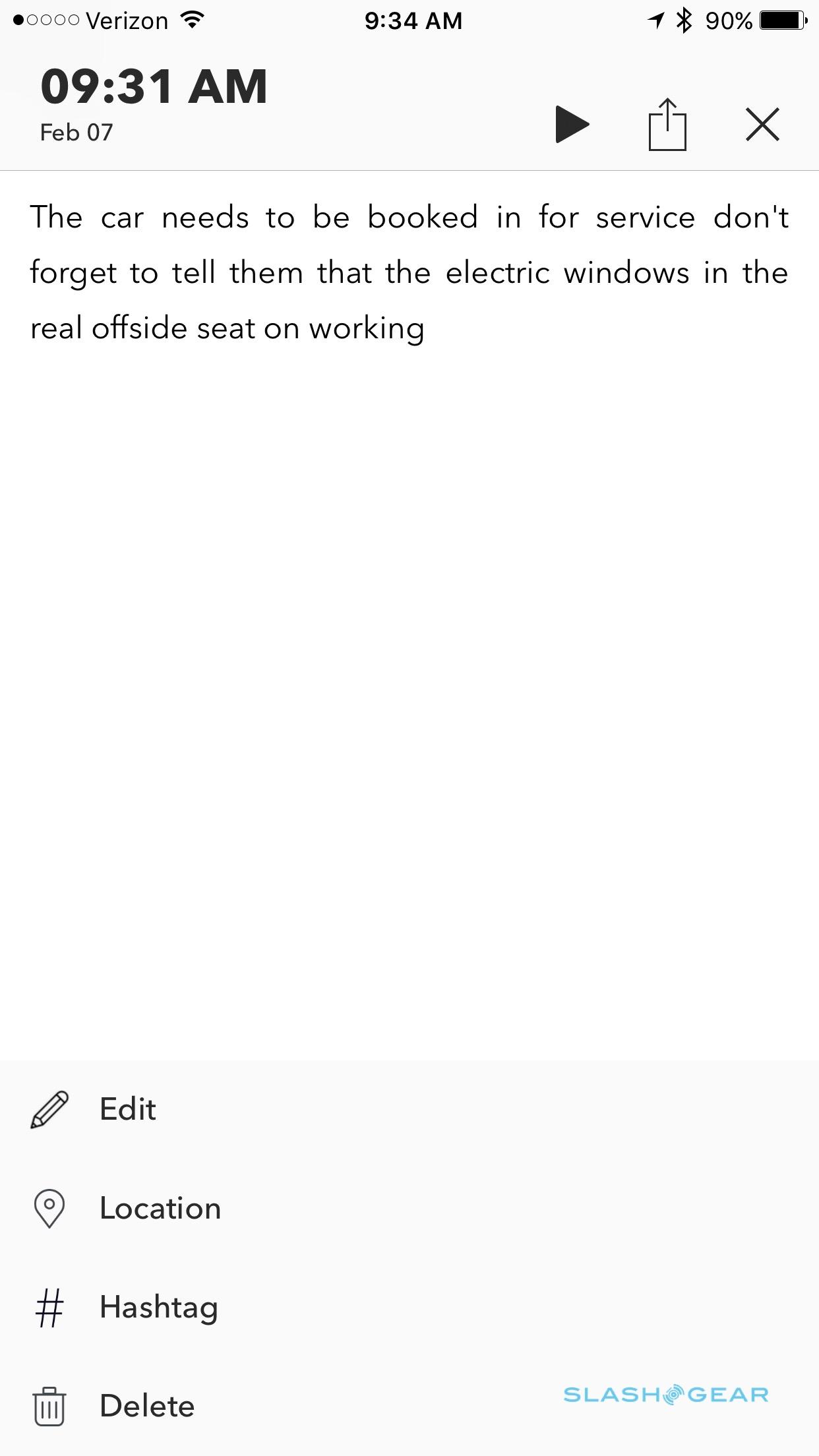Edit the note text
The image size is (819, 1456).
point(127,1109)
